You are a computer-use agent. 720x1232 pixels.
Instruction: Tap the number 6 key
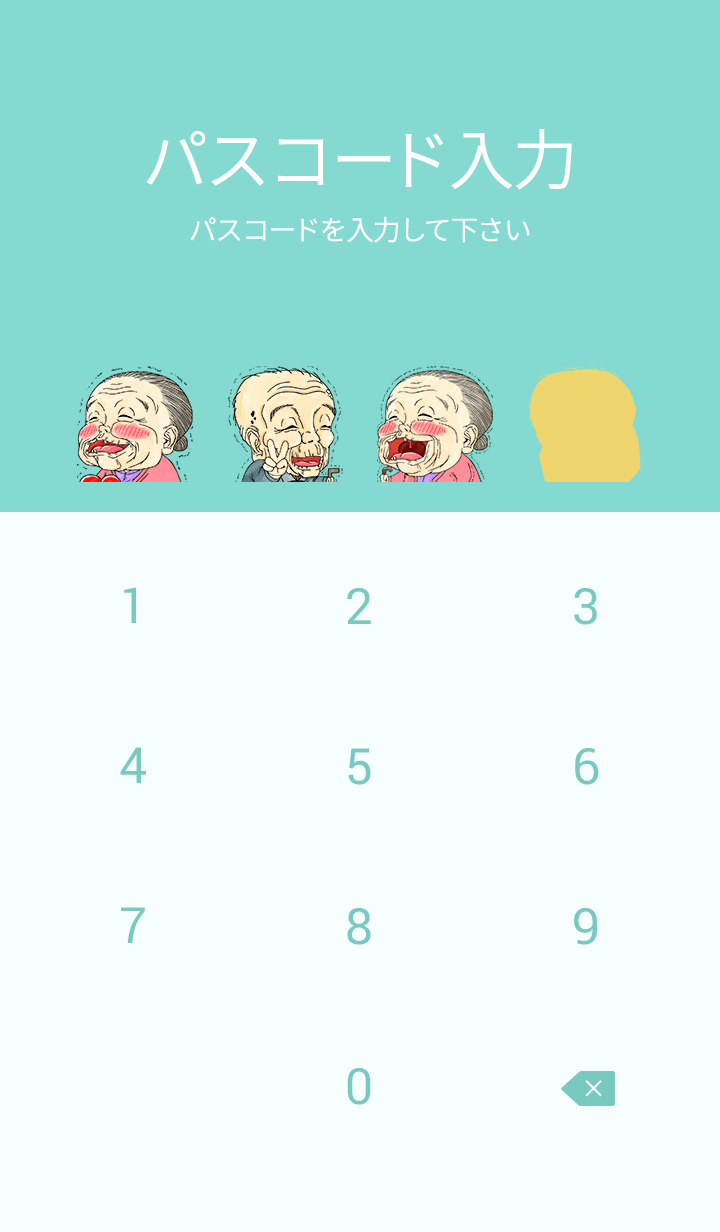(x=586, y=767)
